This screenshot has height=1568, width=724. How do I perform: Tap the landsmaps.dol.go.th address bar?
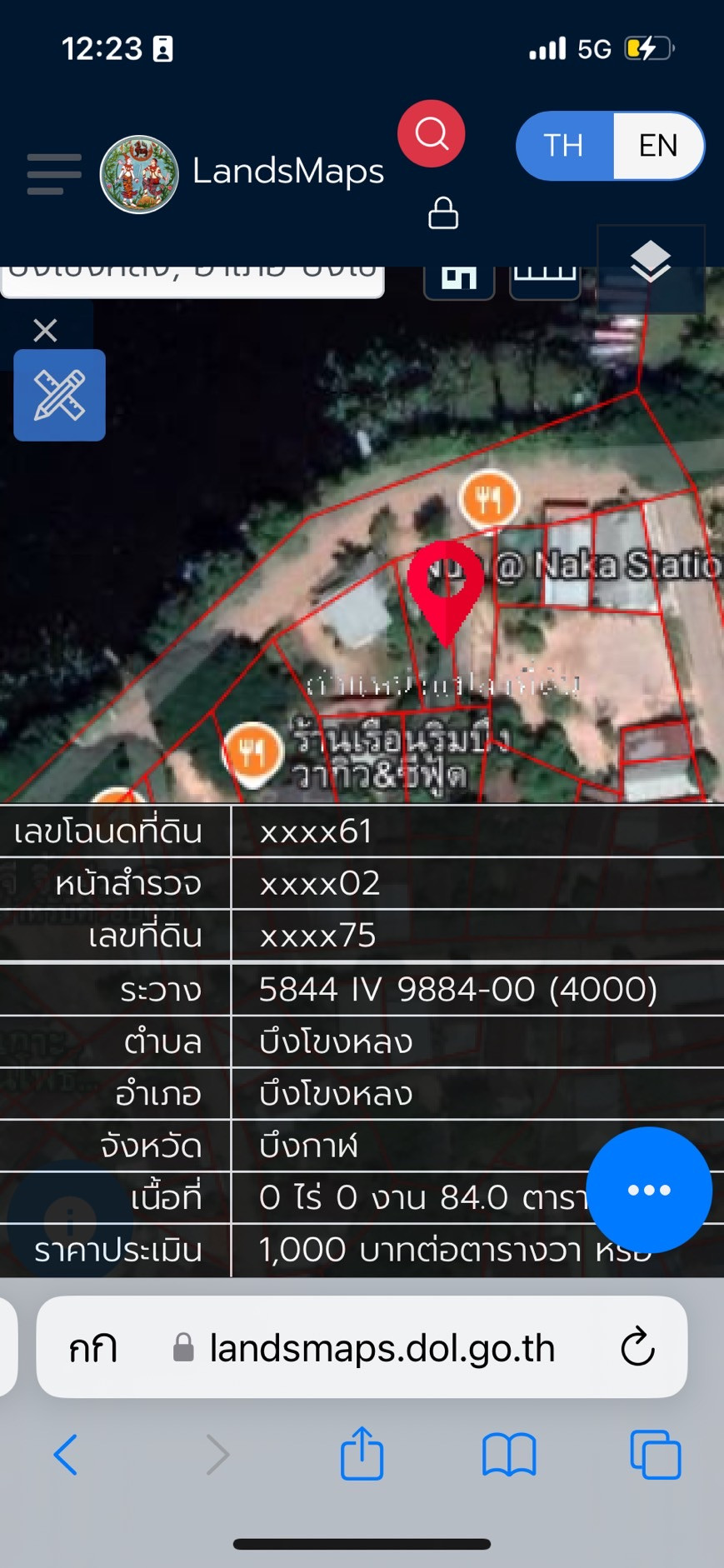click(x=382, y=1347)
